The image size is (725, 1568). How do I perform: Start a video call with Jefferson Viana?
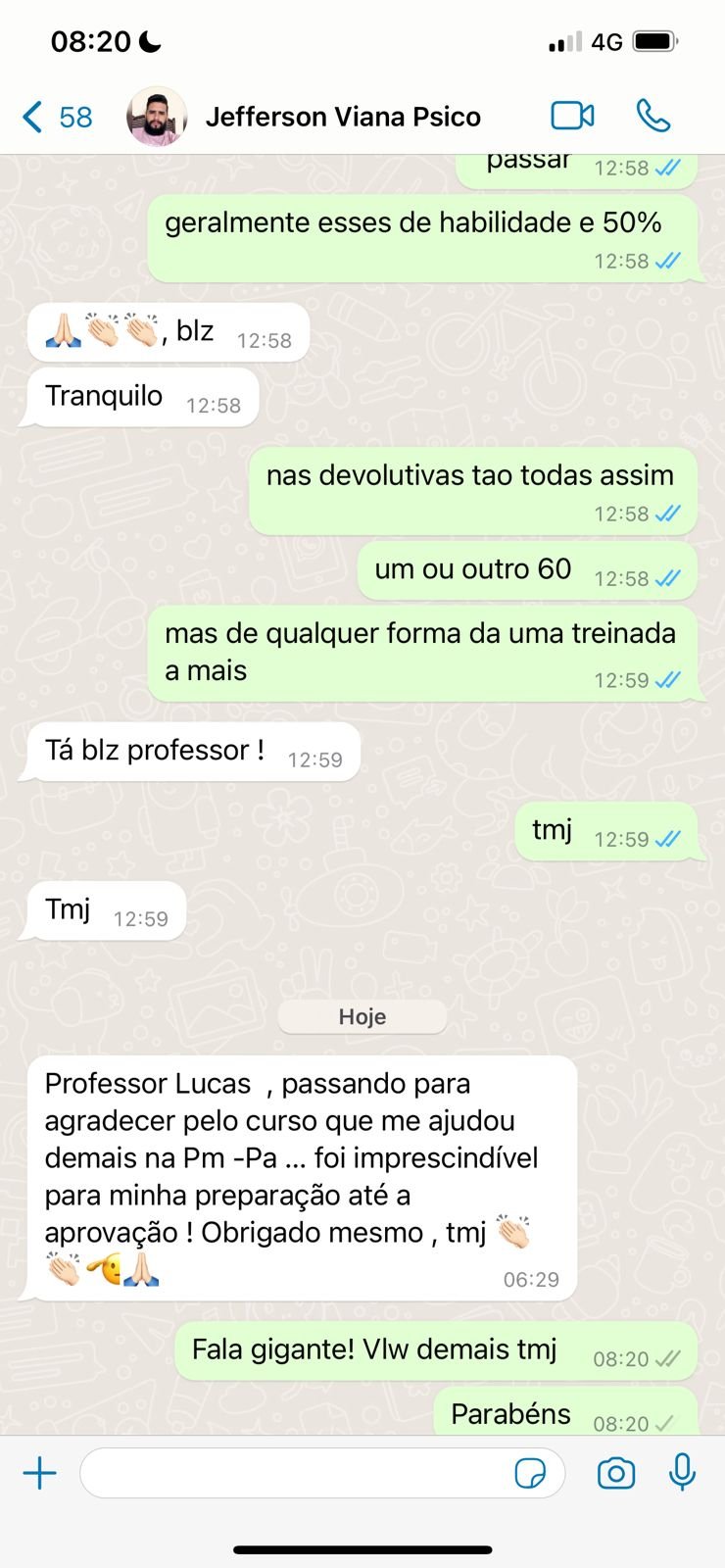572,116
